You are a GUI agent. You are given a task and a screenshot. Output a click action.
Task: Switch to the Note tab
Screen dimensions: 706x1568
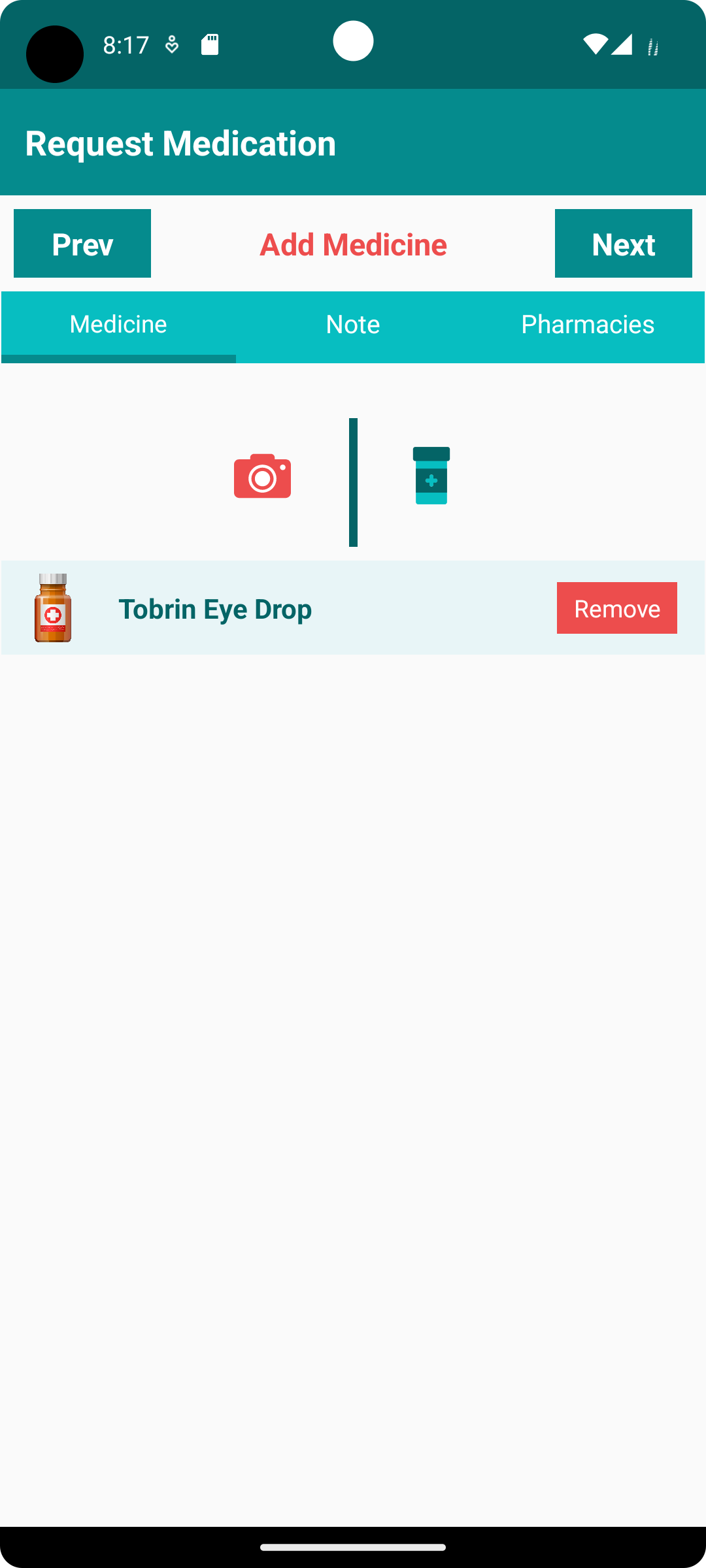tap(353, 325)
